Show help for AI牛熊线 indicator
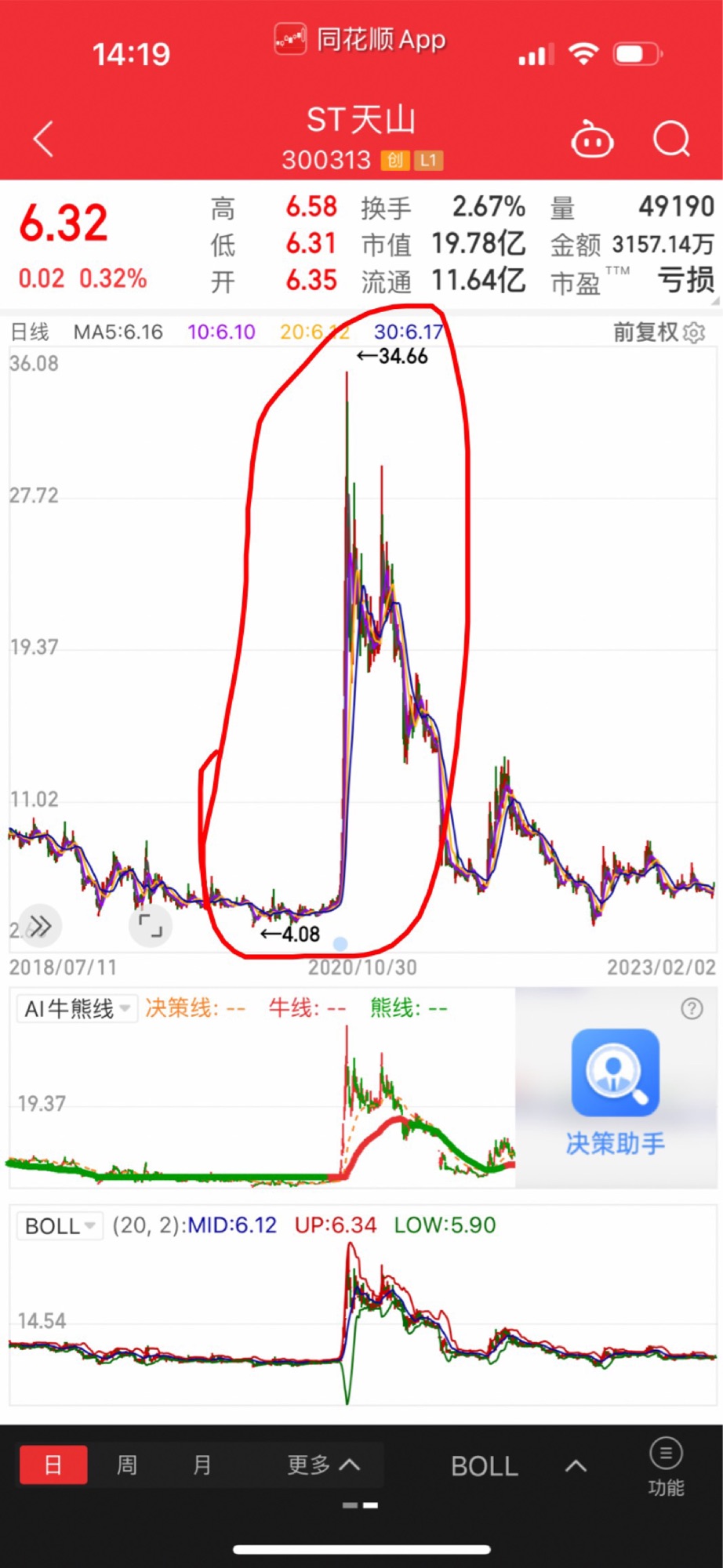Image resolution: width=723 pixels, height=1568 pixels. pyautogui.click(x=692, y=1008)
